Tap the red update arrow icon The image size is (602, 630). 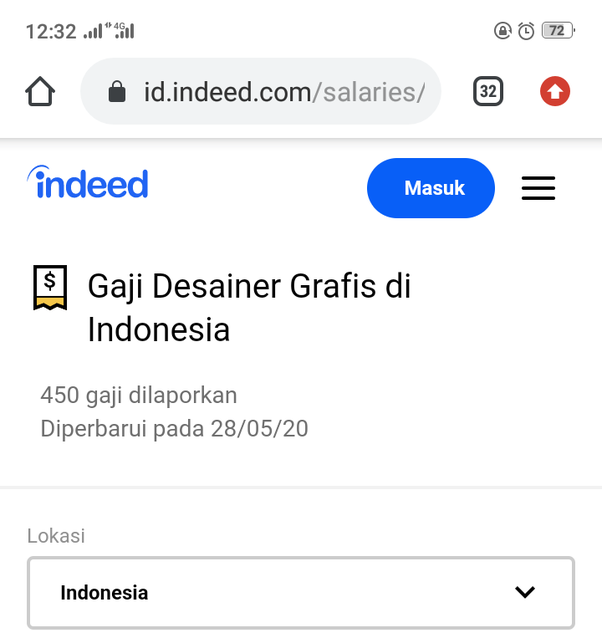(555, 91)
